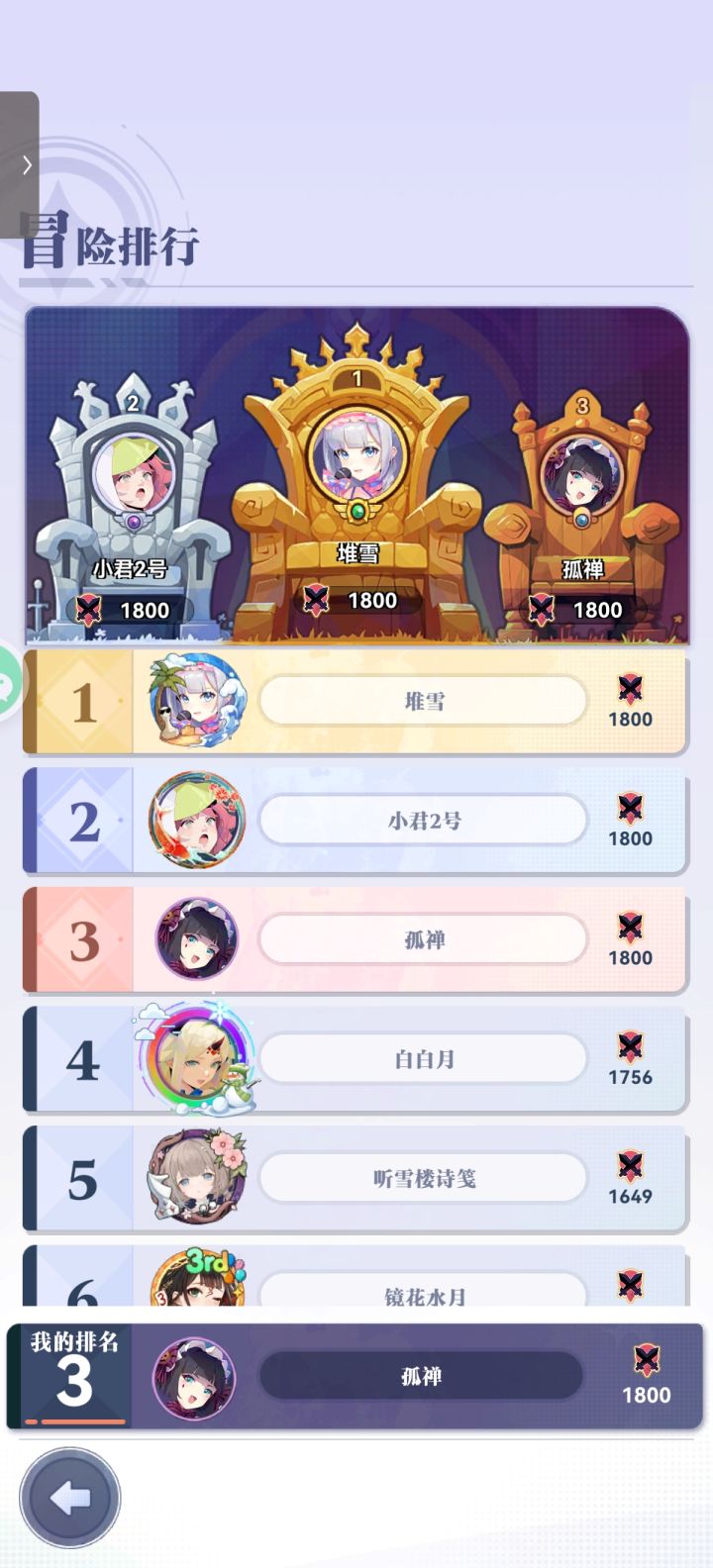Tap 小君2号's frog-hat avatar in rank 2
713x1568 pixels.
195,820
